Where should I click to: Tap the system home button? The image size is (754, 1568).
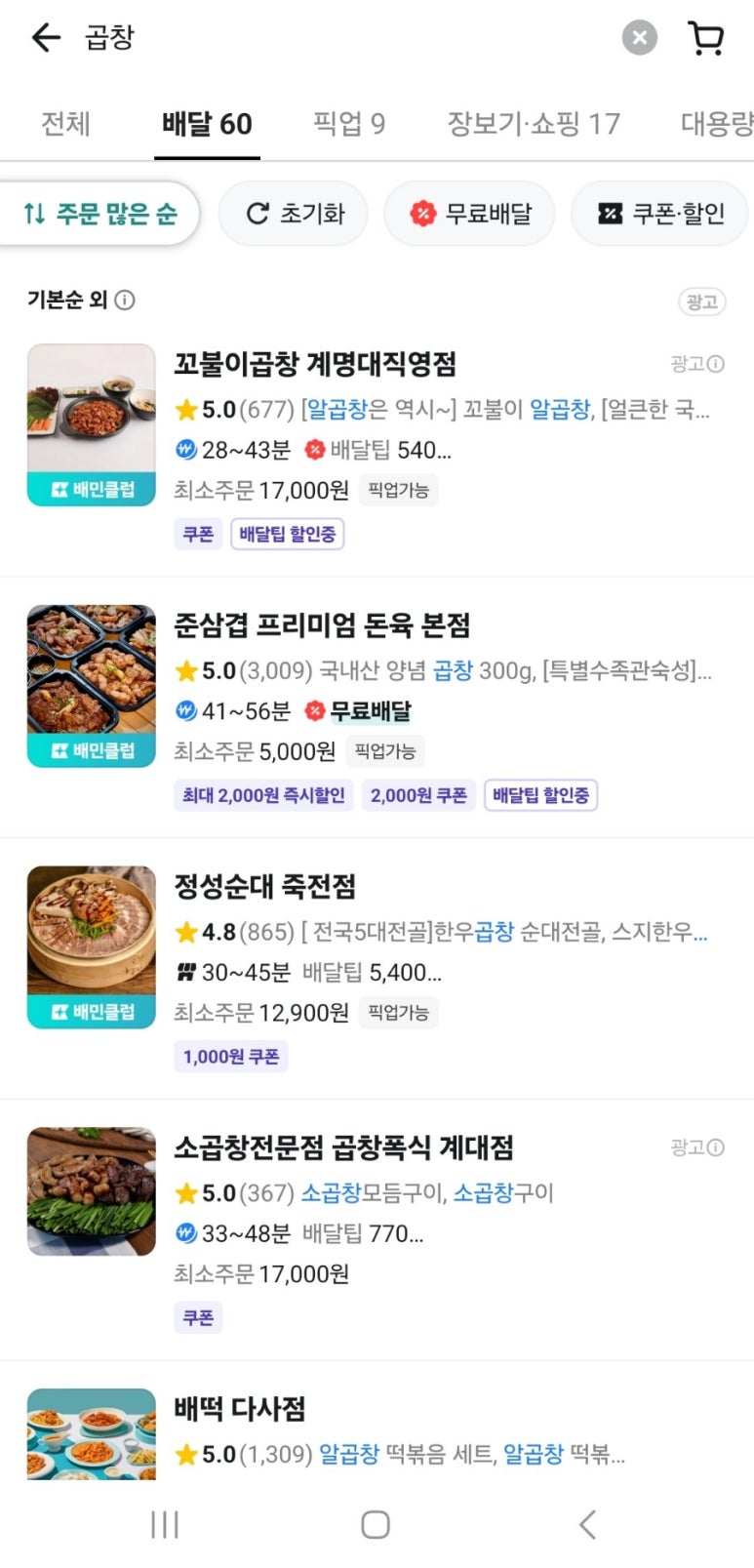376,1524
